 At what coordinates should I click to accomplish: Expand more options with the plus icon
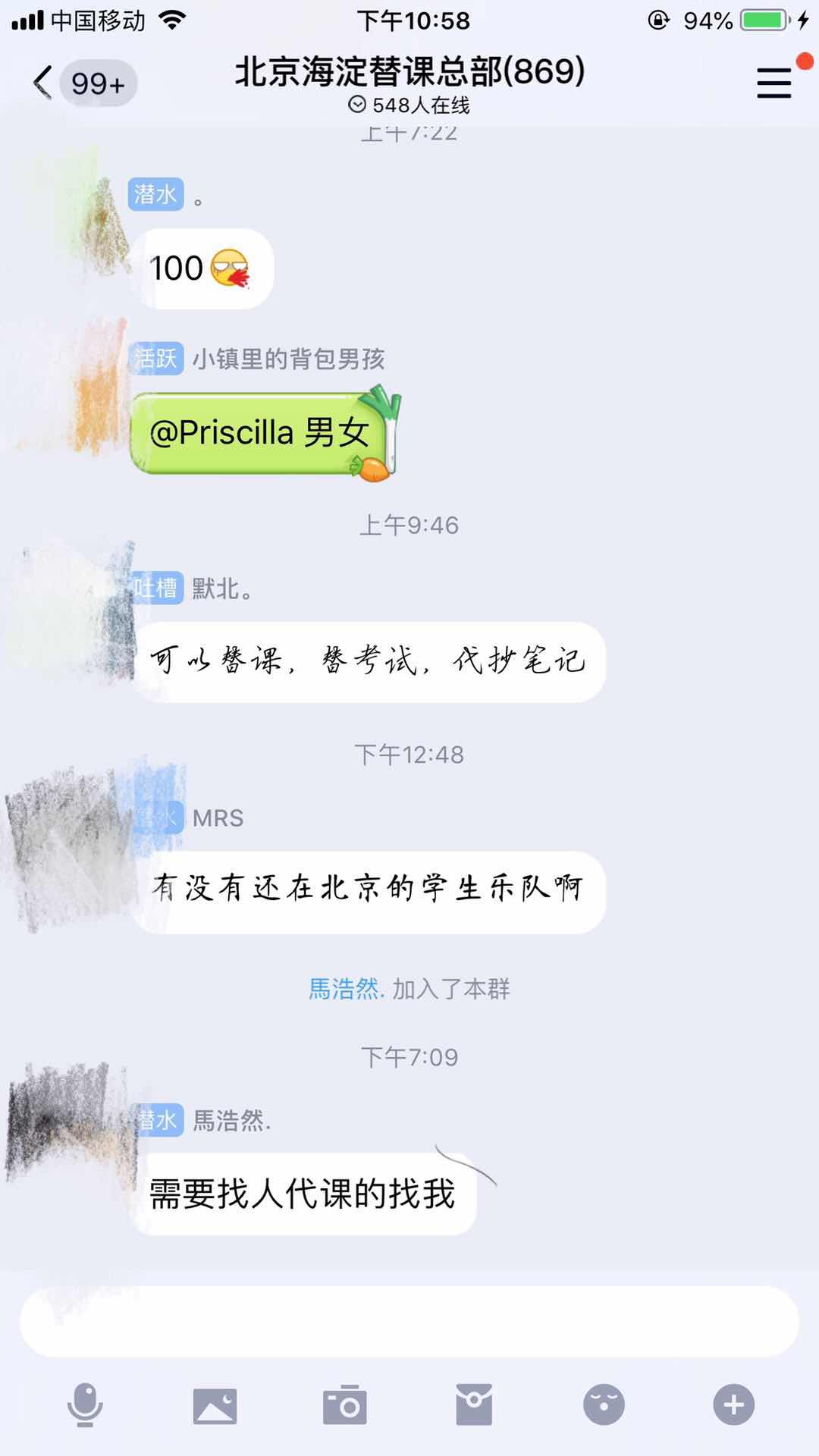(x=733, y=1404)
